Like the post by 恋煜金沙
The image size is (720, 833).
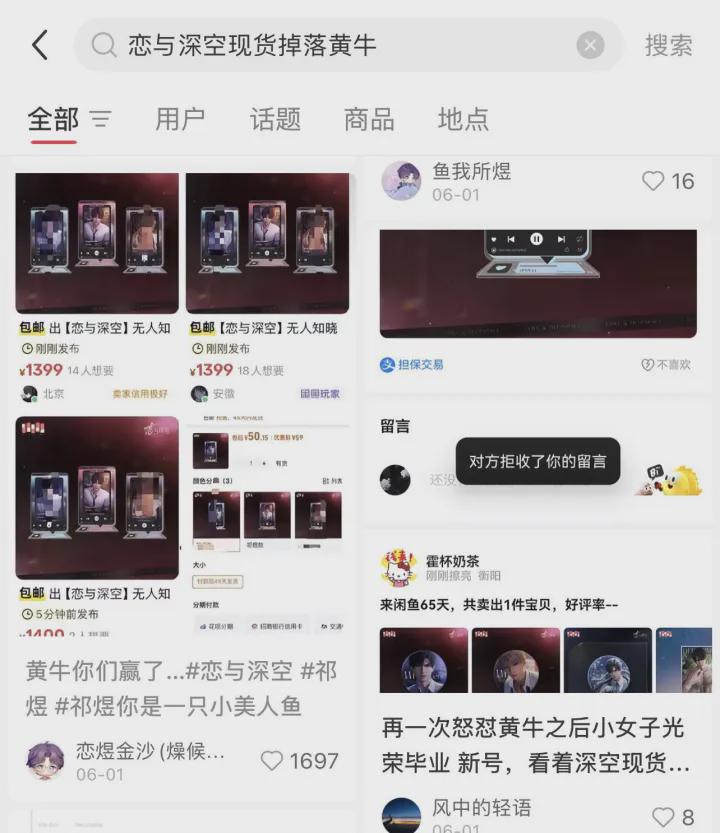point(272,761)
